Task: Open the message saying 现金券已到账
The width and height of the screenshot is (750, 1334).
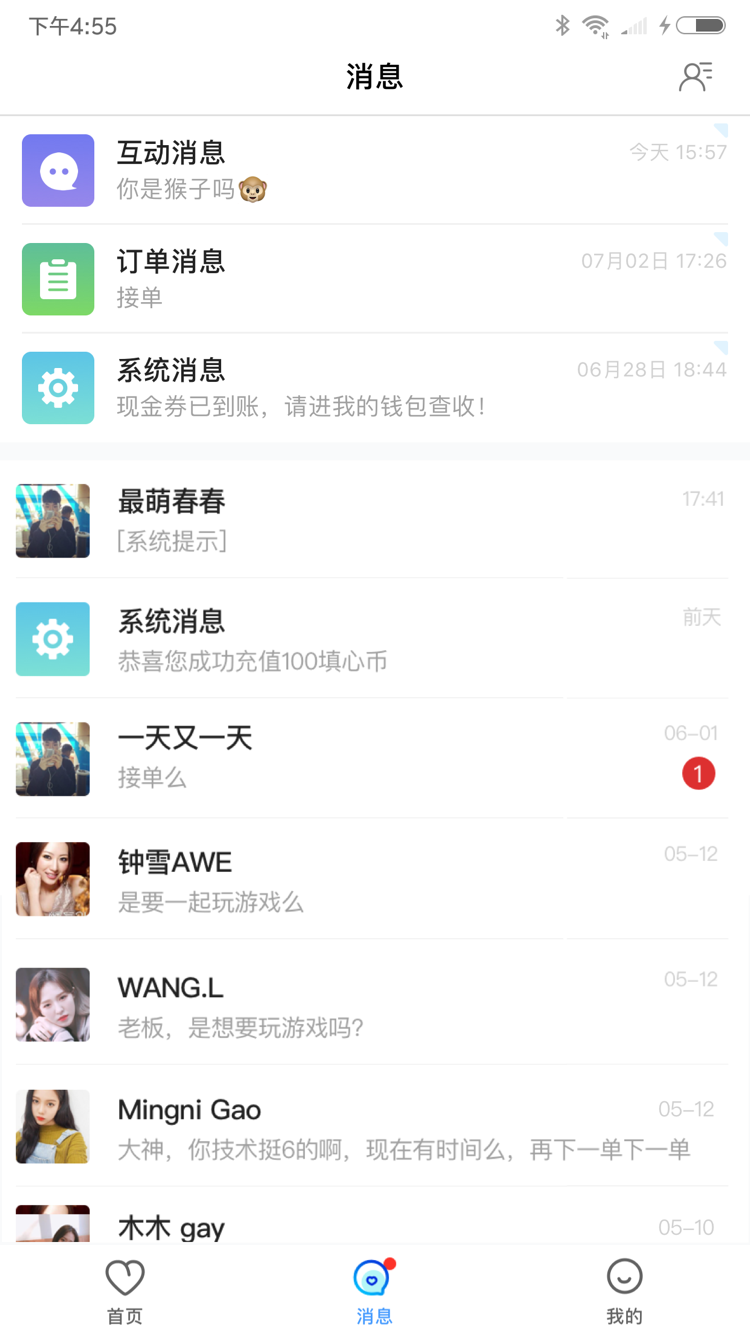Action: pyautogui.click(x=375, y=387)
